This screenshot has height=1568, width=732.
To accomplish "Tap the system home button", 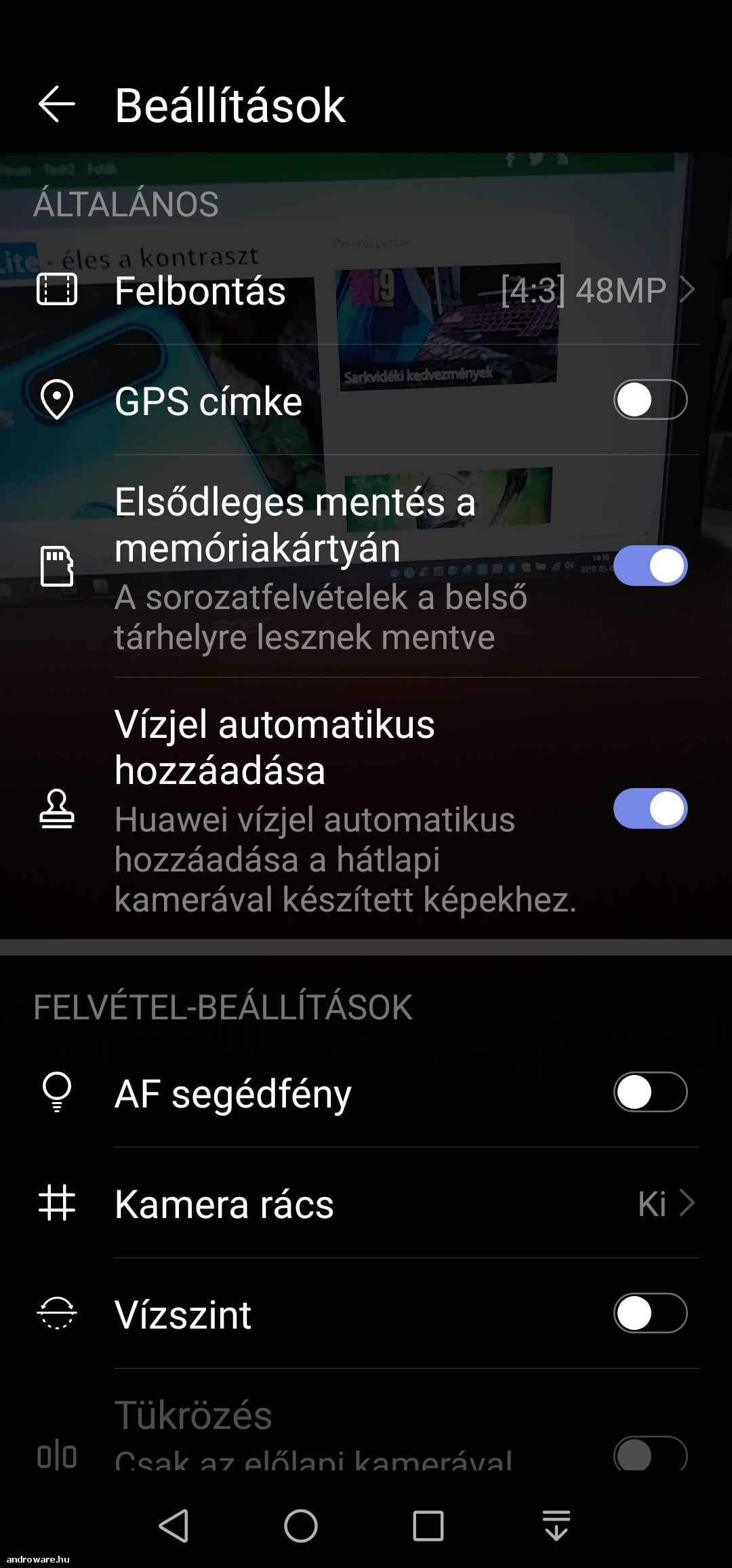I will [x=301, y=1526].
